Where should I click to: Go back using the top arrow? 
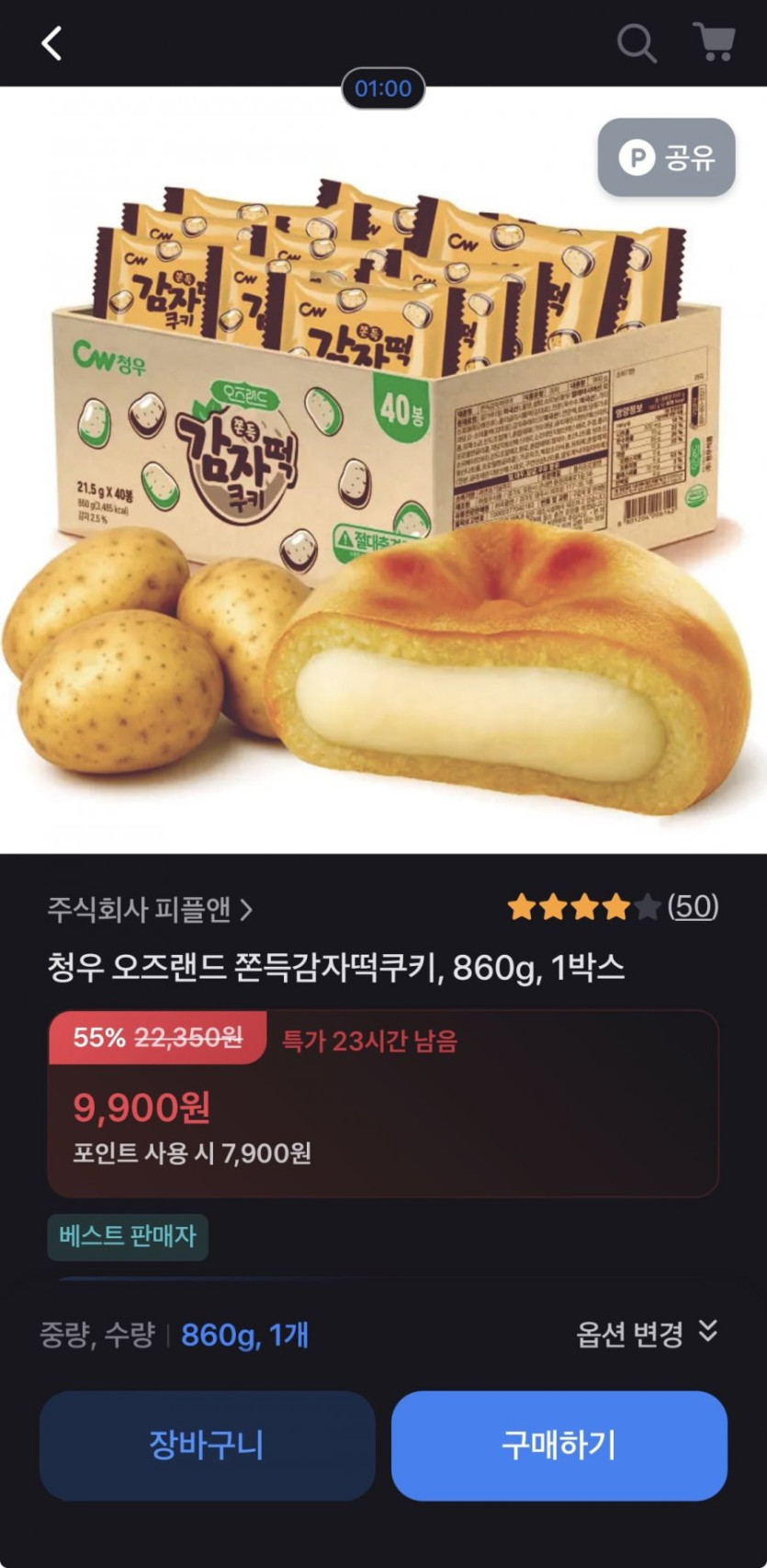[x=51, y=43]
